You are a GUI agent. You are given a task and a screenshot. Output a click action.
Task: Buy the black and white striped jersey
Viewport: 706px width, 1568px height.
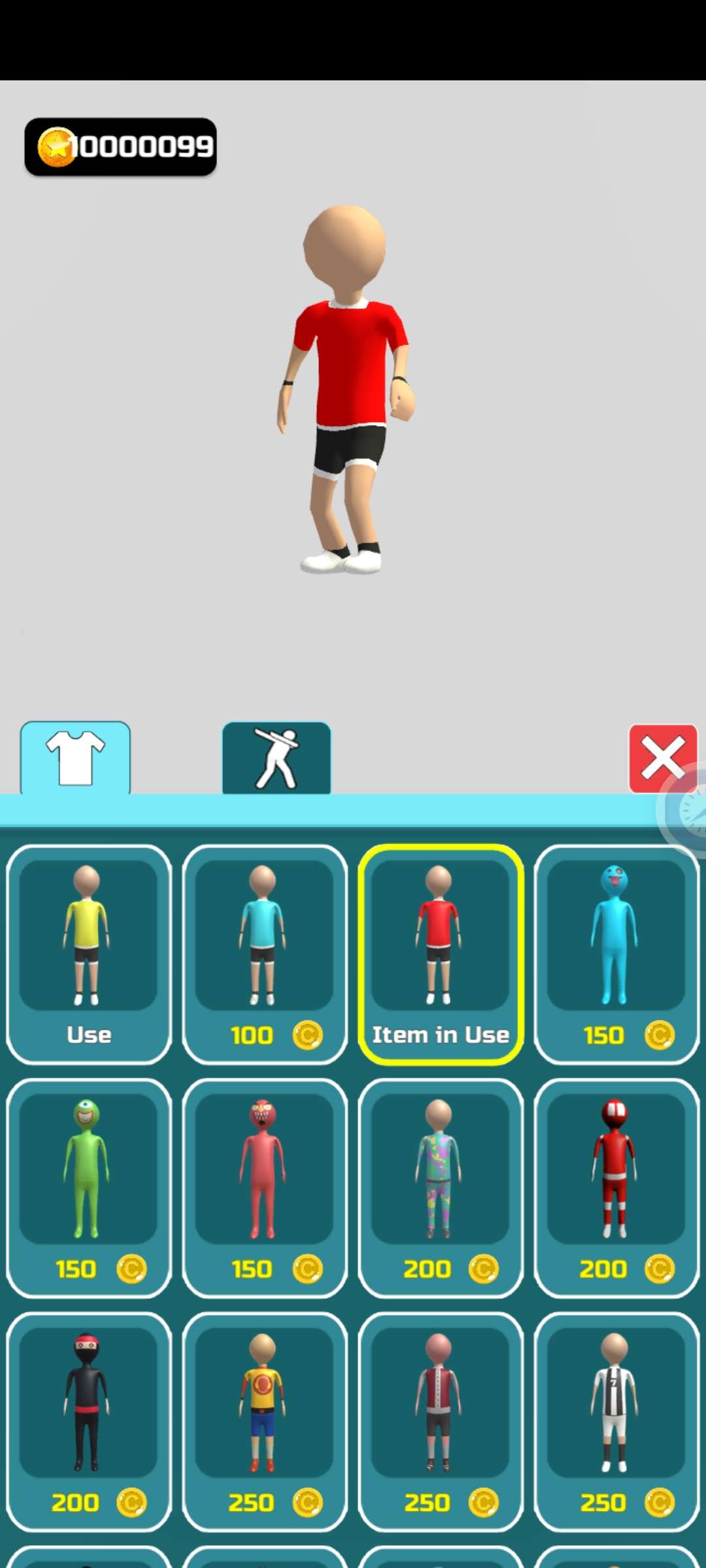(616, 1422)
